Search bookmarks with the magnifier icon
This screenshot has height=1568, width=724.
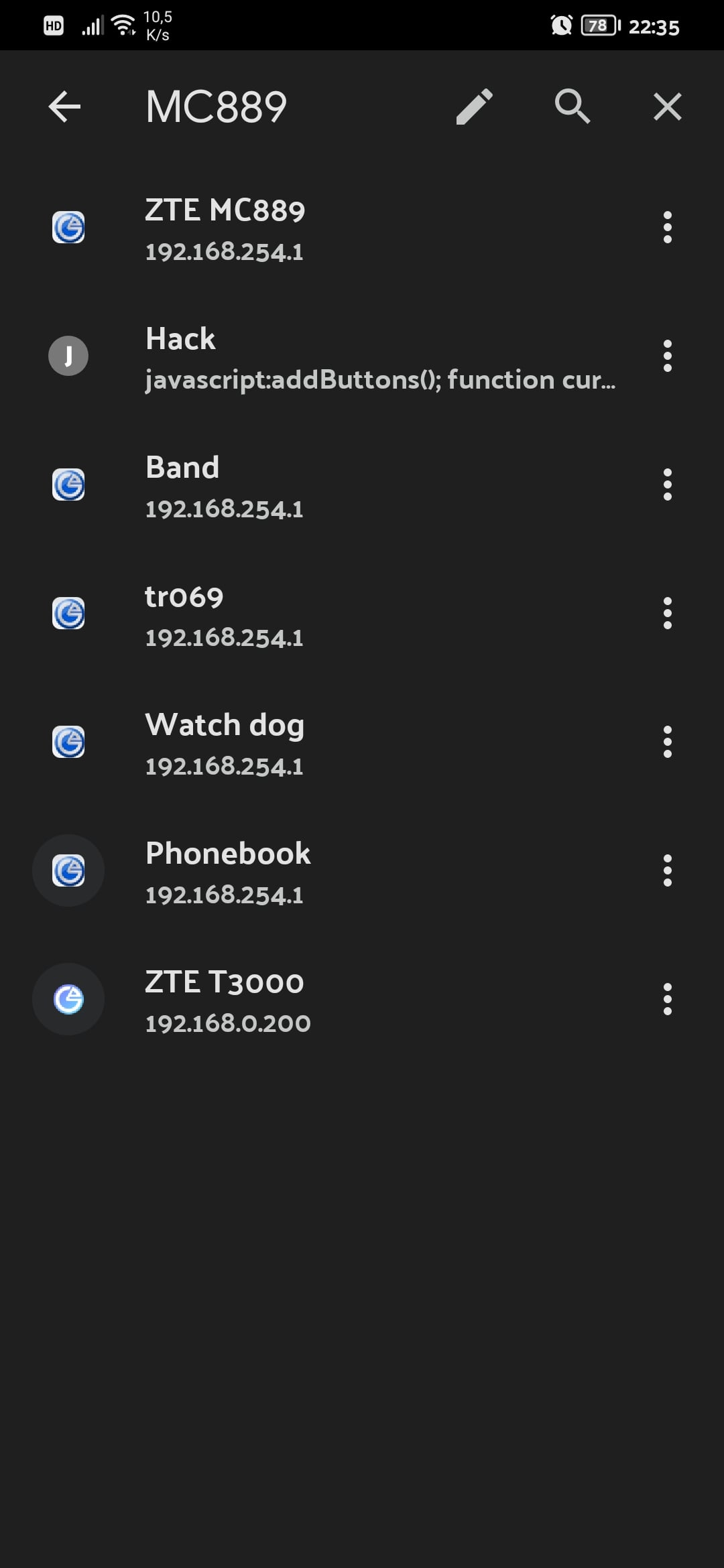(x=572, y=107)
